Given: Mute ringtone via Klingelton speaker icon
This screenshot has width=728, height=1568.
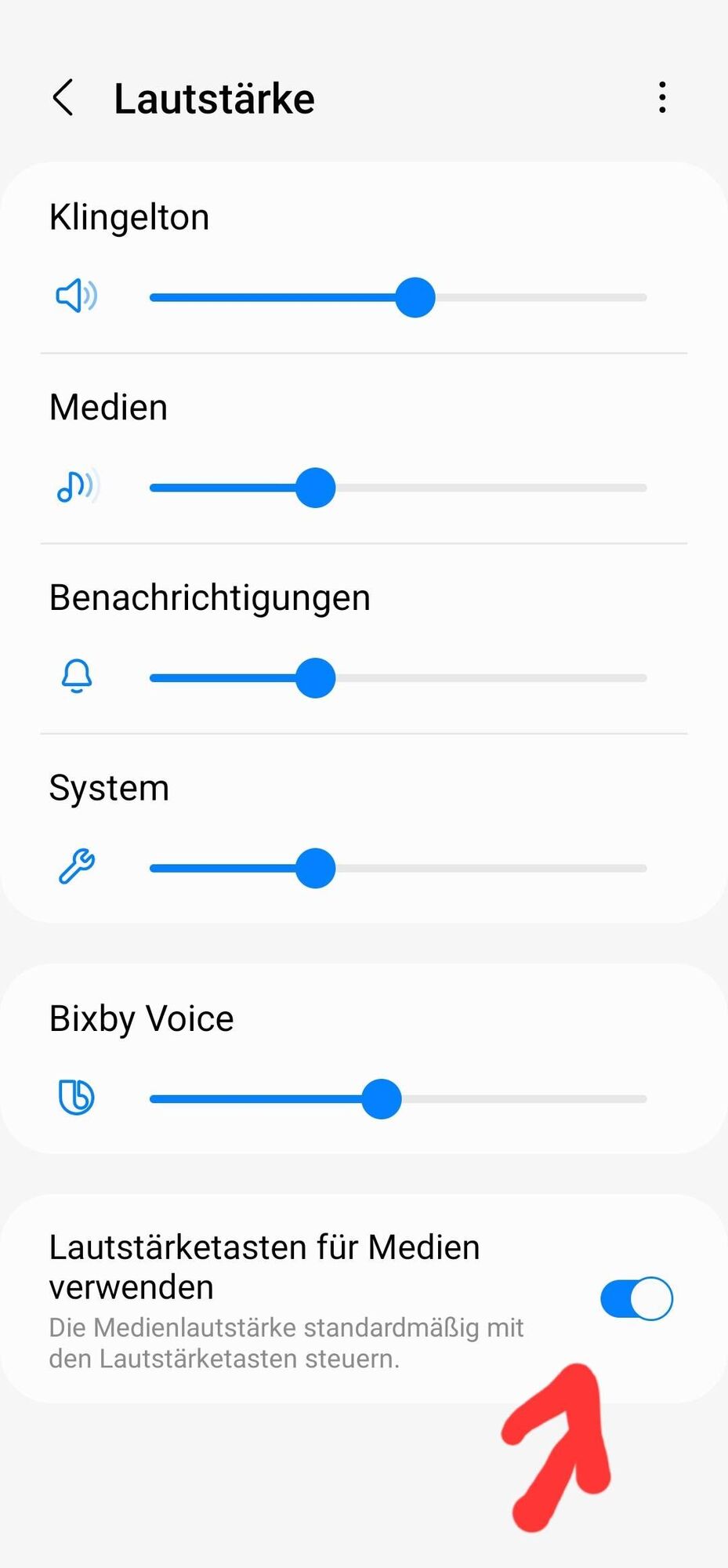Looking at the screenshot, I should (x=76, y=296).
